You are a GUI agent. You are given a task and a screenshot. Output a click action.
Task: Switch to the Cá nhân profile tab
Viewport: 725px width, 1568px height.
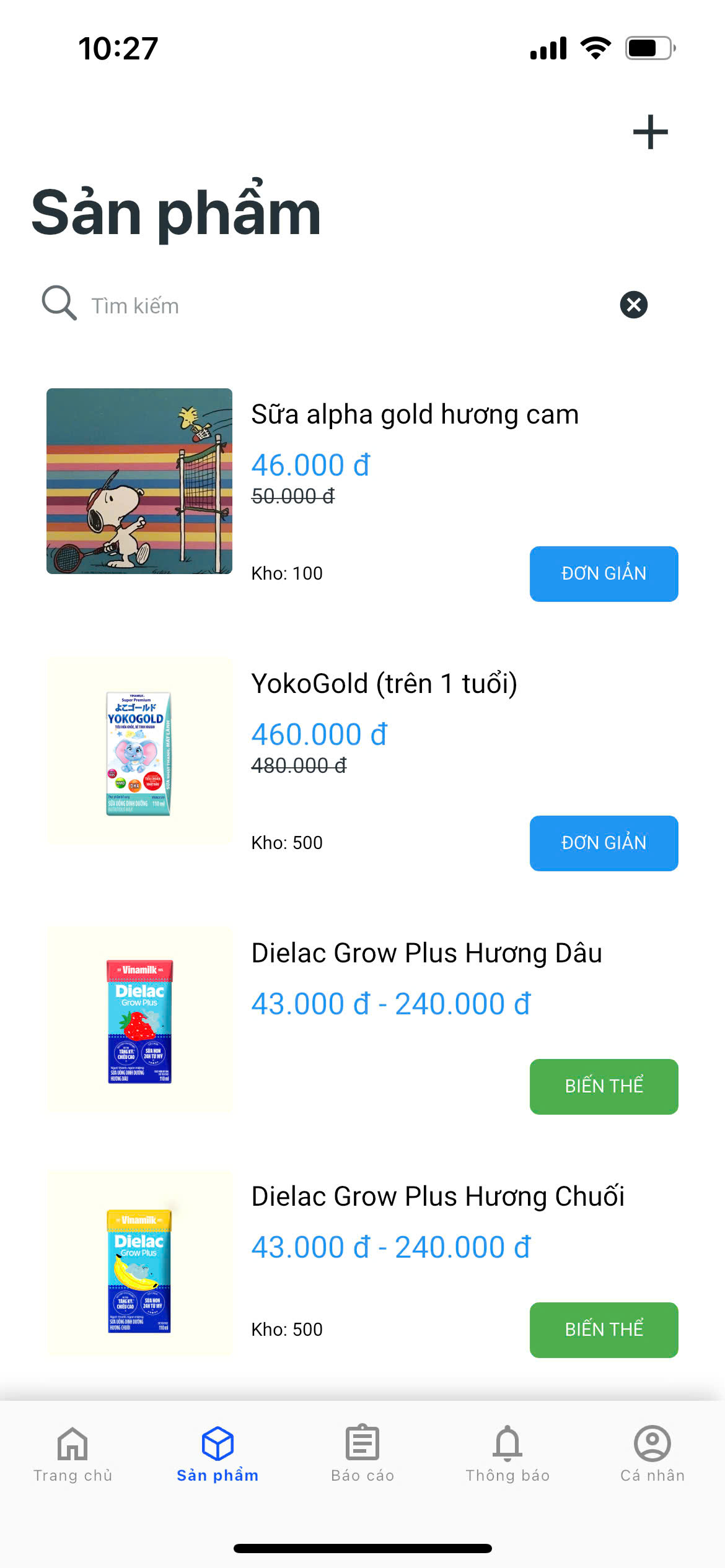point(652,1454)
